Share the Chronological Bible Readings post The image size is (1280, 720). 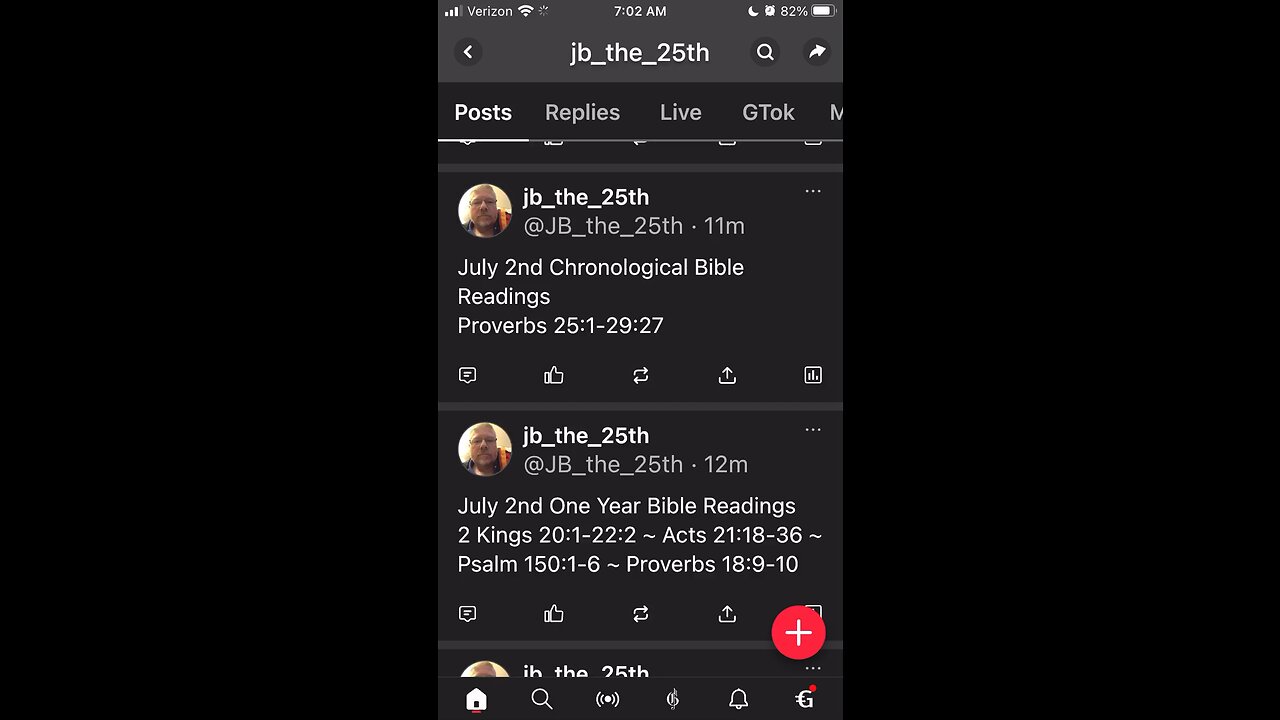click(727, 375)
